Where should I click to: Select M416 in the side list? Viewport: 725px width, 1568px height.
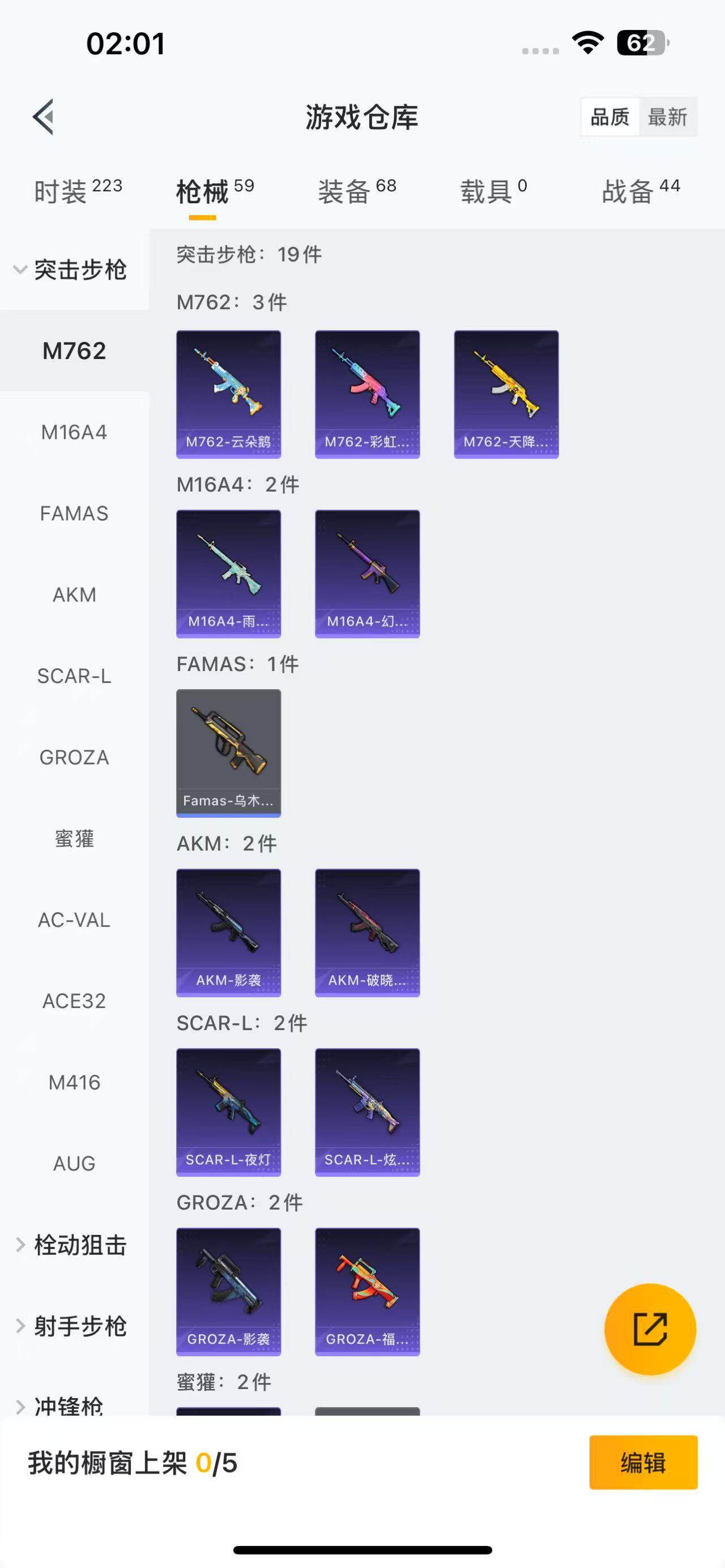[74, 1082]
